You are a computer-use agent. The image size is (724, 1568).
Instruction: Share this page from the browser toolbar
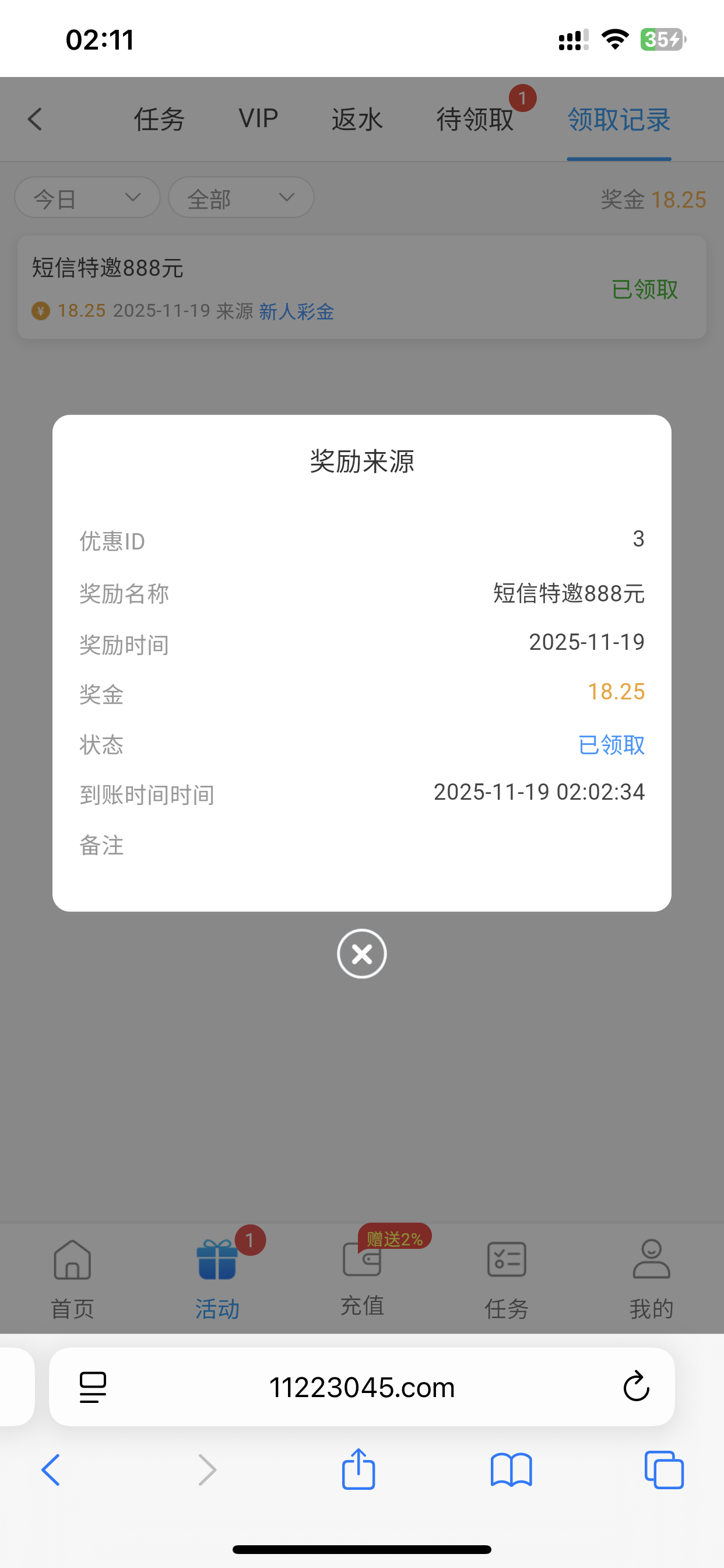coord(359,1470)
